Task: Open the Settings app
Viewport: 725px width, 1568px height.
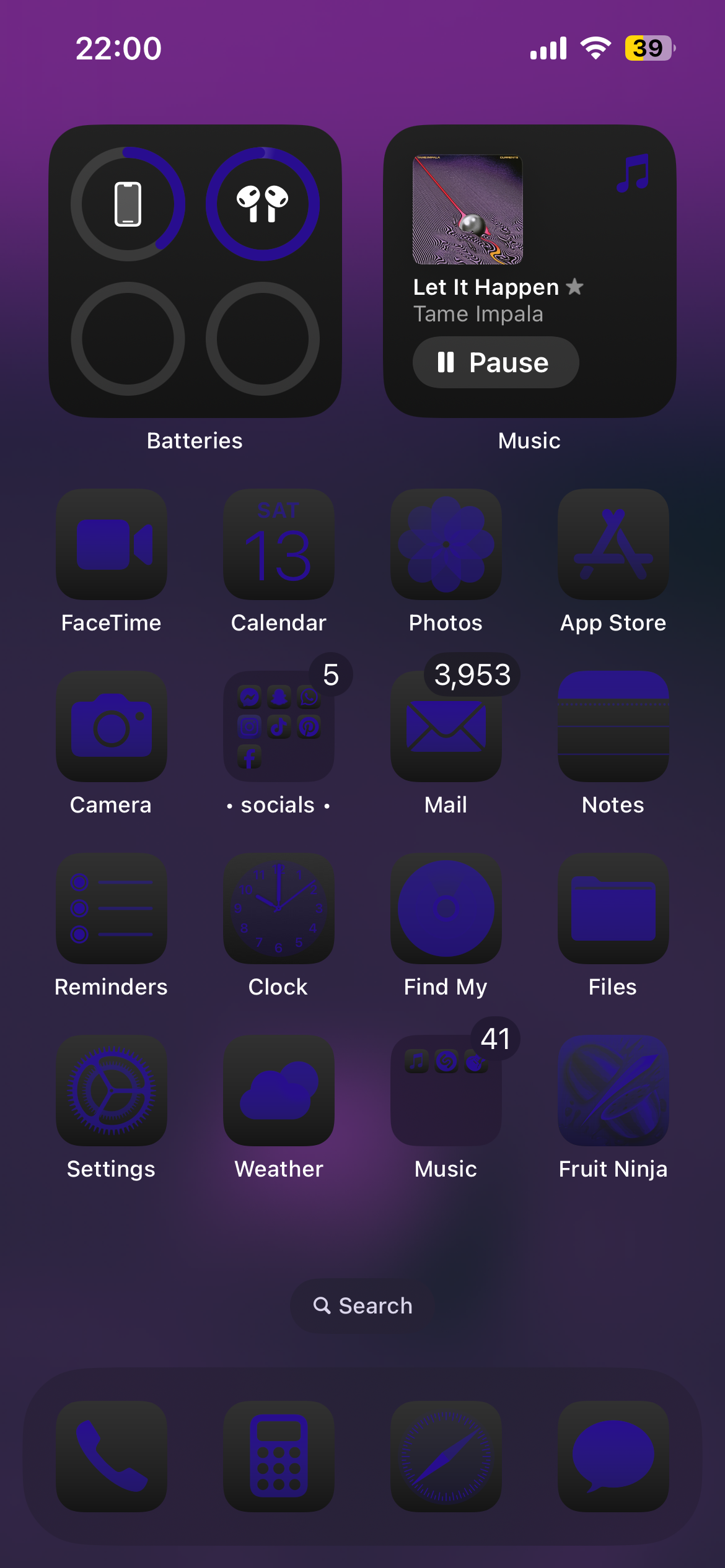Action: [112, 1091]
